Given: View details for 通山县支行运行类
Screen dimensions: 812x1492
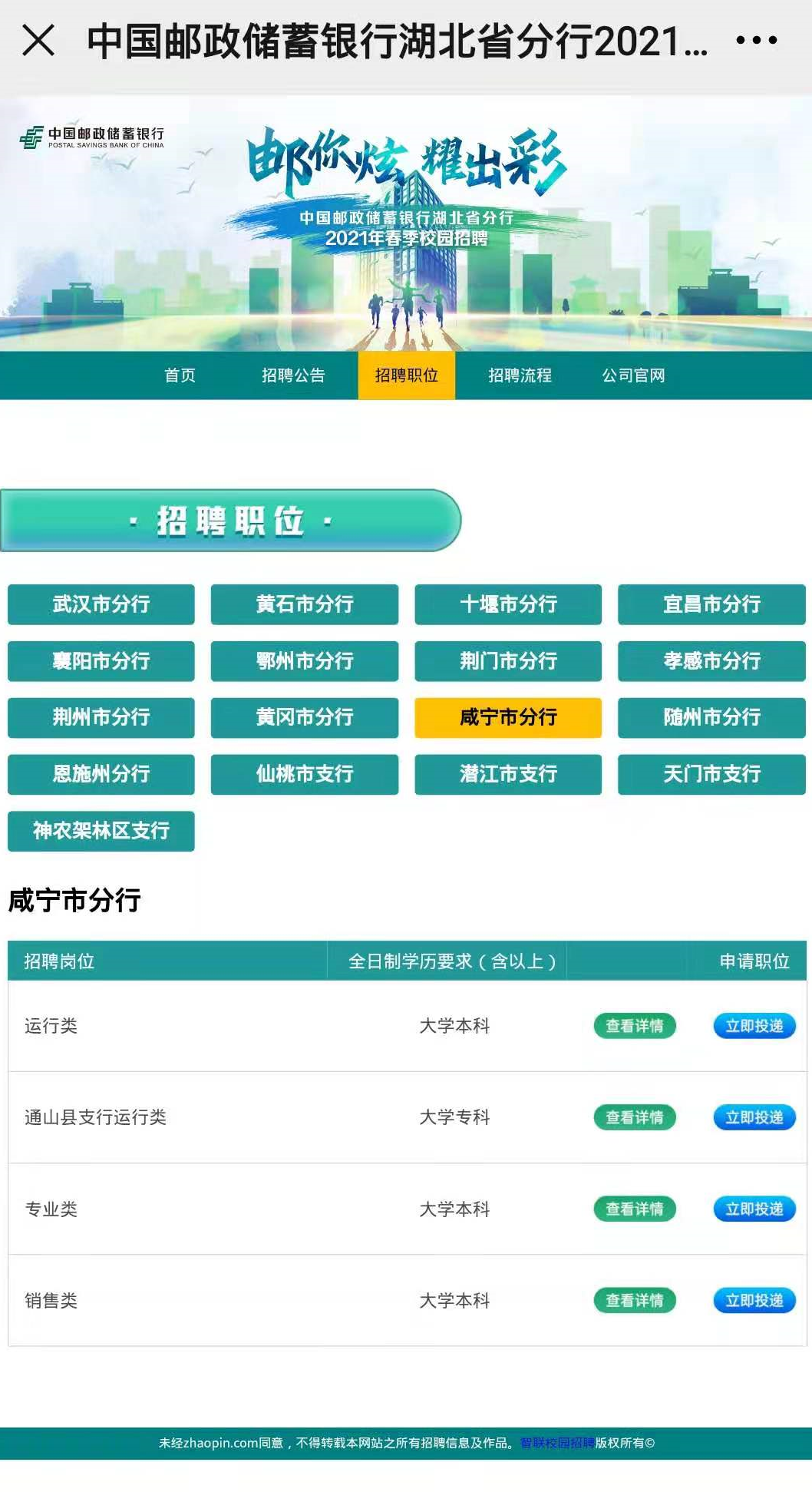Looking at the screenshot, I should pyautogui.click(x=635, y=1117).
